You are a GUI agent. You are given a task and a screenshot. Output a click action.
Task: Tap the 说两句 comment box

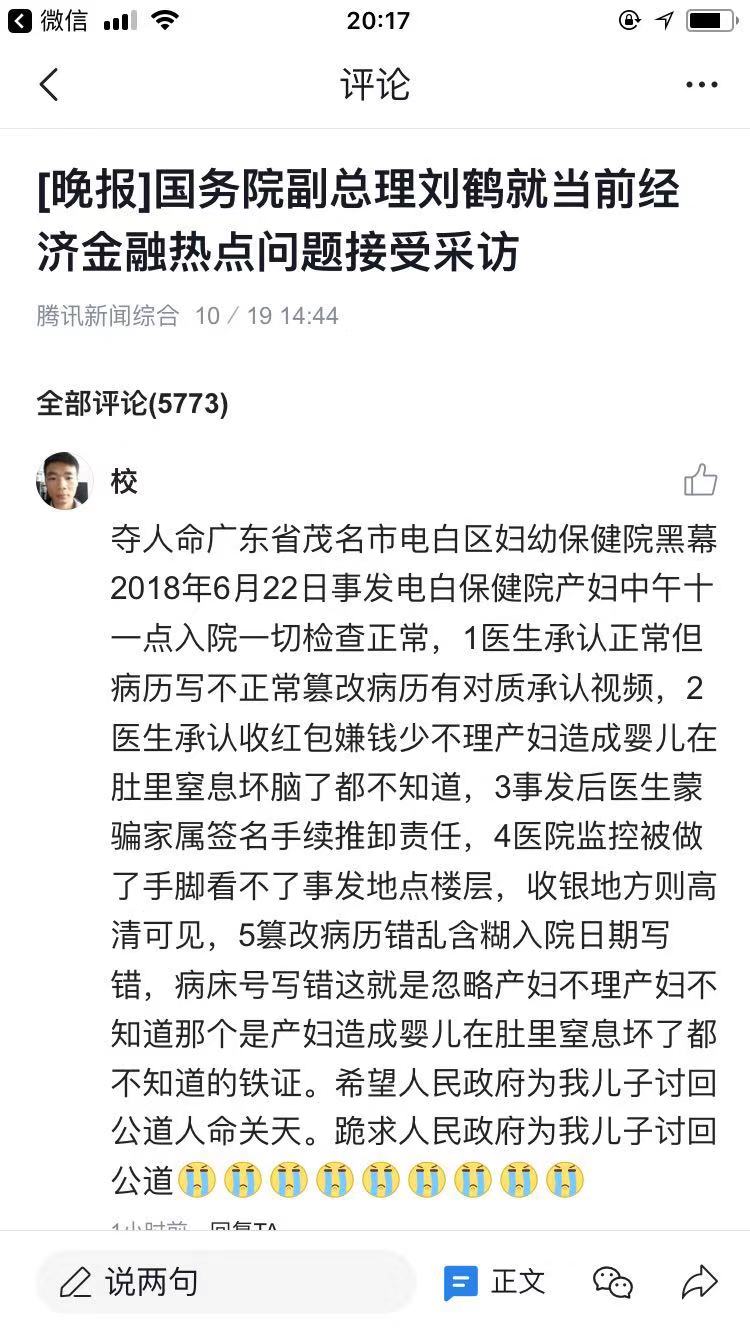pyautogui.click(x=226, y=1281)
